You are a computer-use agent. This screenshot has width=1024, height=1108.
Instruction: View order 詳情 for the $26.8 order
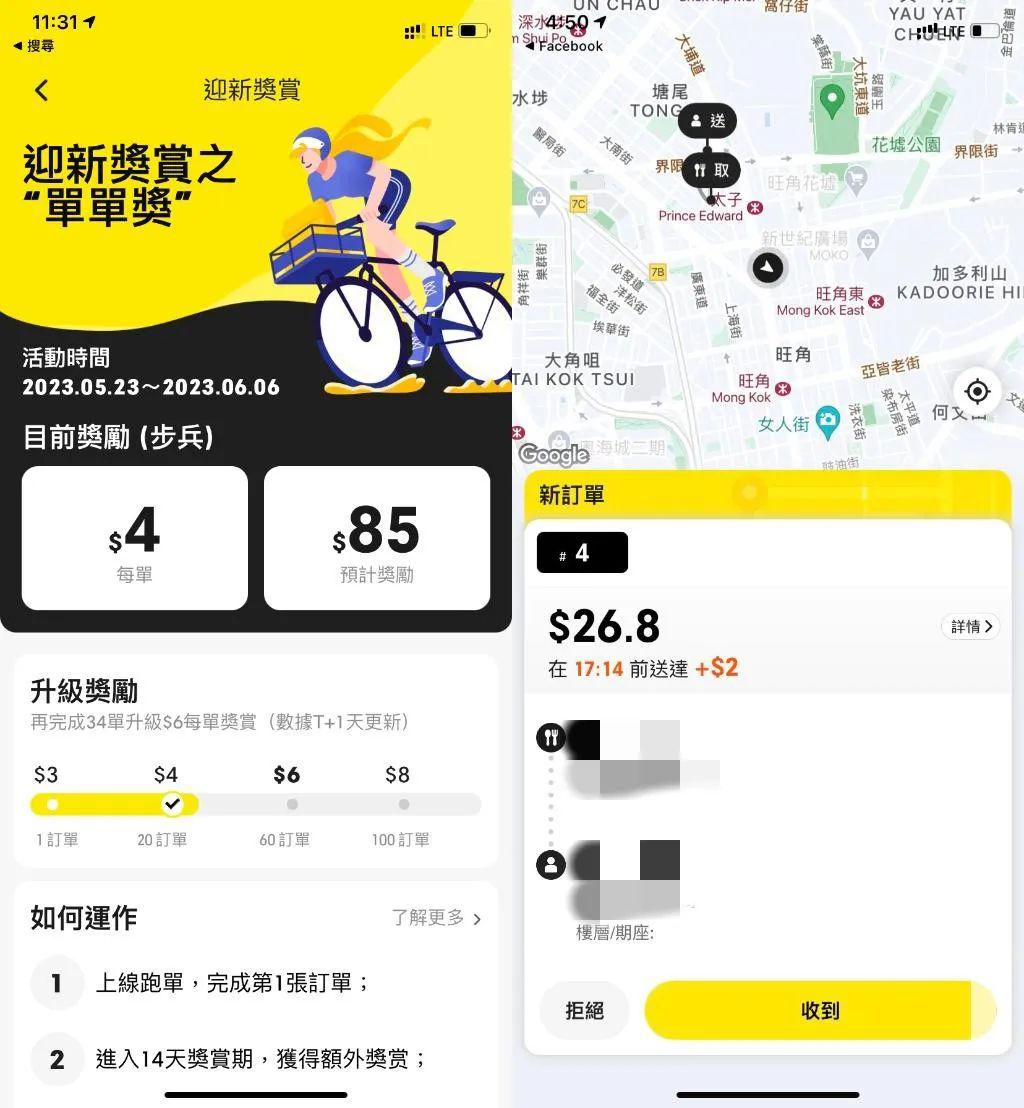click(x=970, y=627)
